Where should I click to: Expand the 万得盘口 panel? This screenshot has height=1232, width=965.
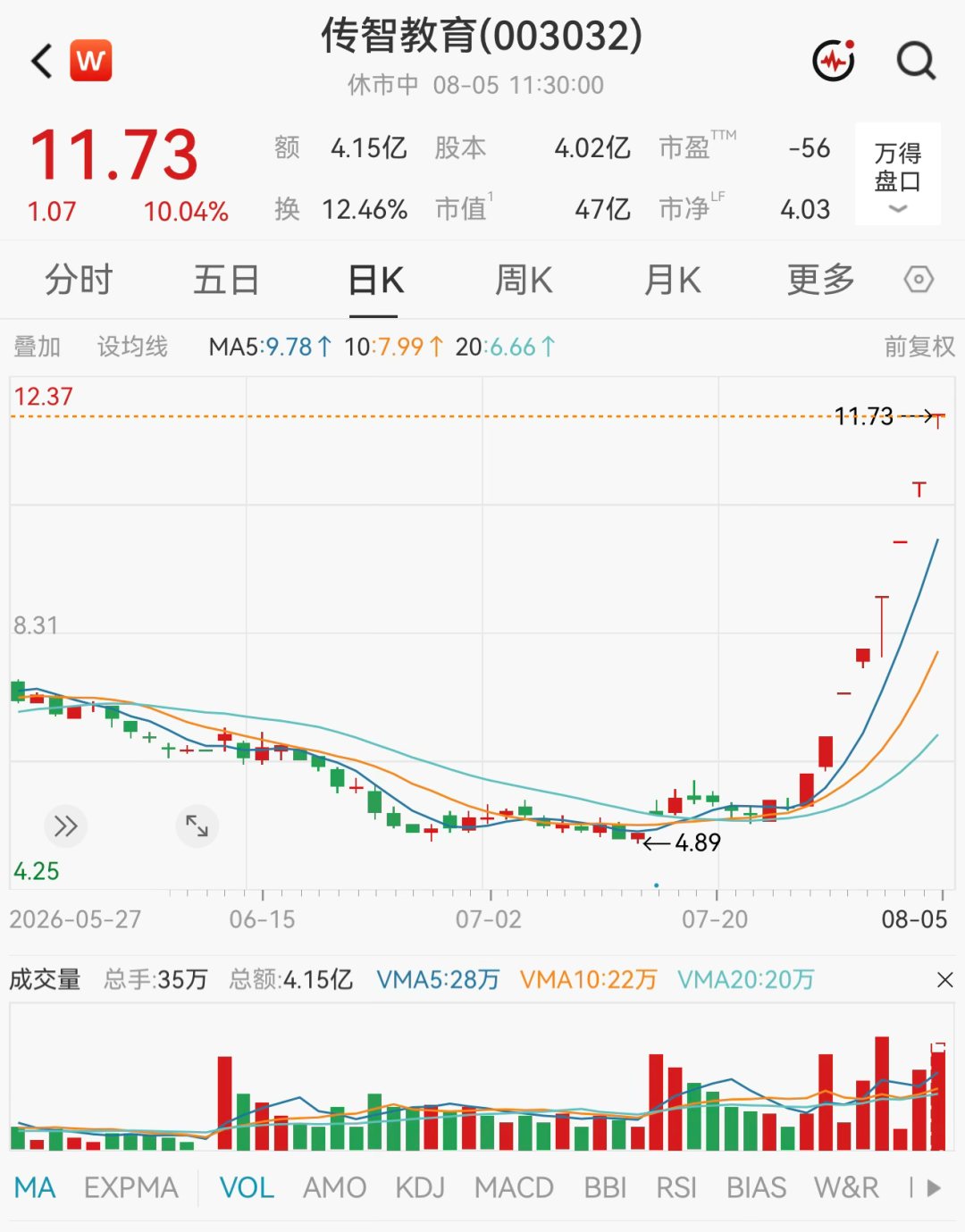pos(898,173)
